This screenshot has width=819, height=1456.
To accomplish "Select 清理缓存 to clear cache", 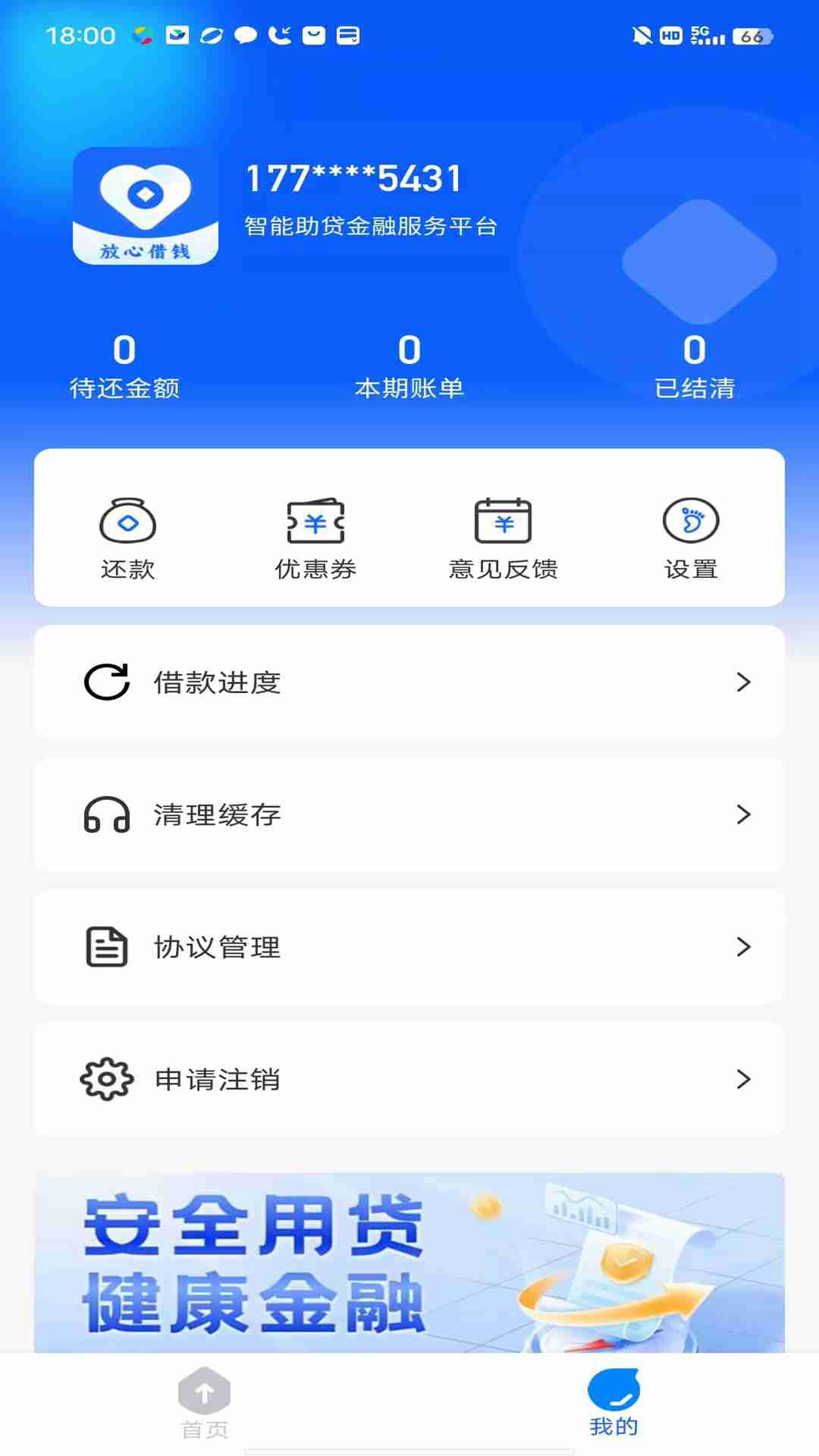I will point(409,814).
